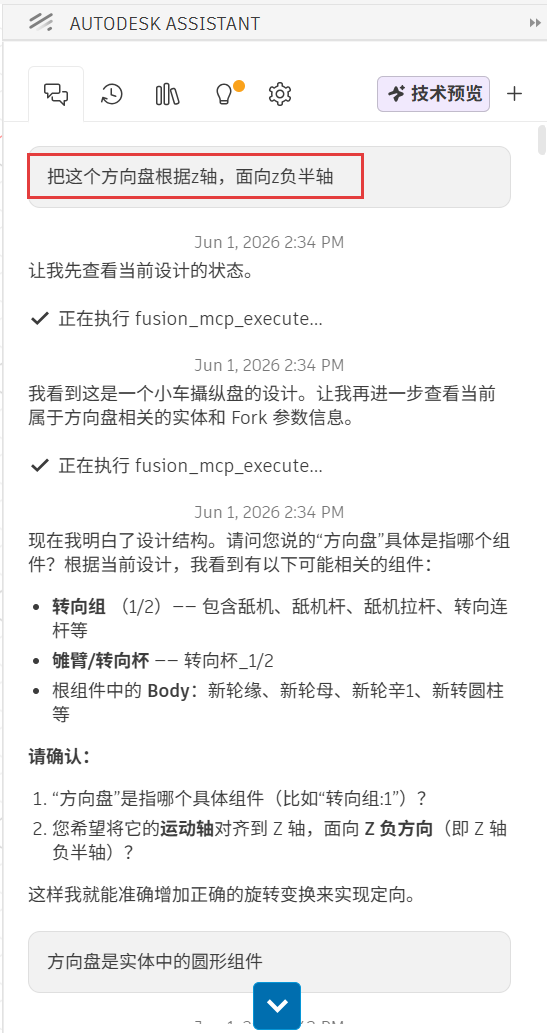Switch to the library tab
The image size is (547, 1033).
tap(167, 94)
